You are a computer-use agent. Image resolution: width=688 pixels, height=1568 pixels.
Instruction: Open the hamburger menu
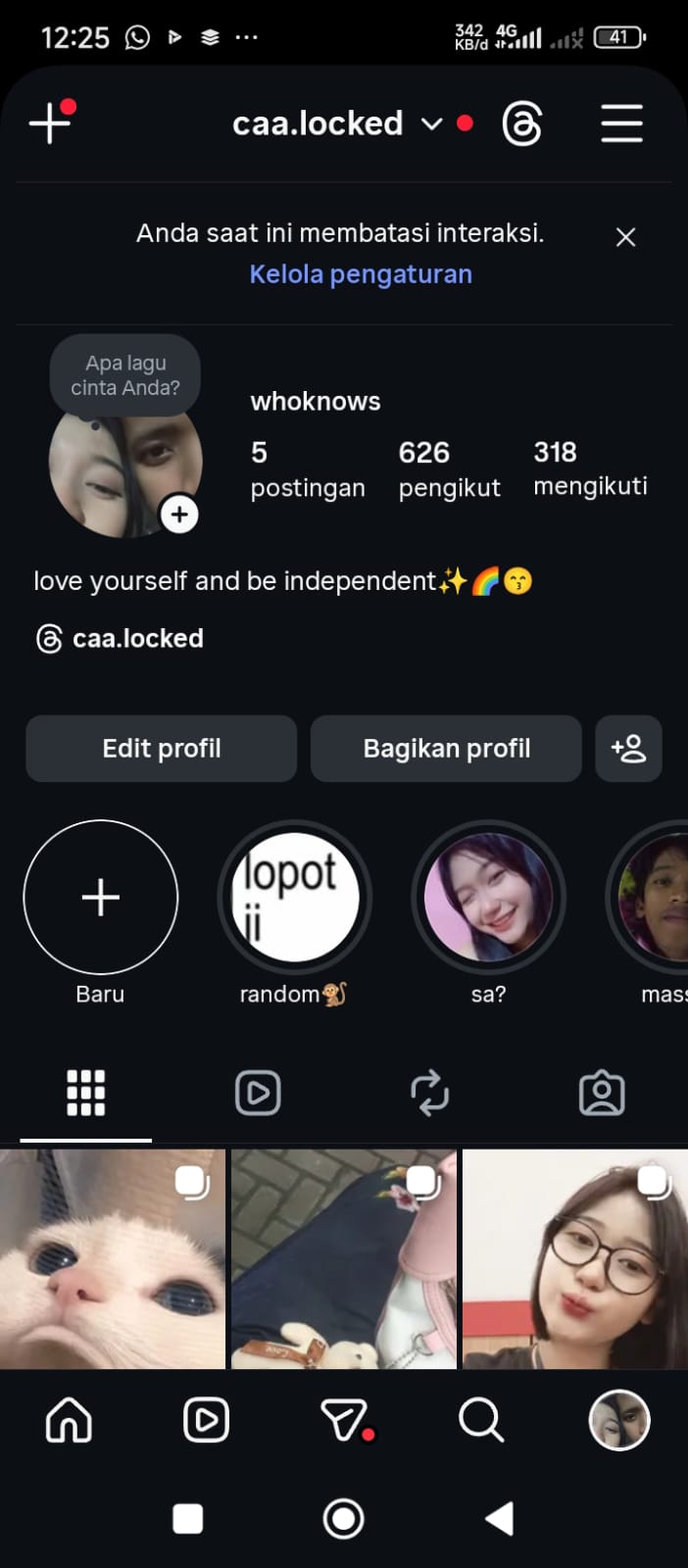[621, 124]
